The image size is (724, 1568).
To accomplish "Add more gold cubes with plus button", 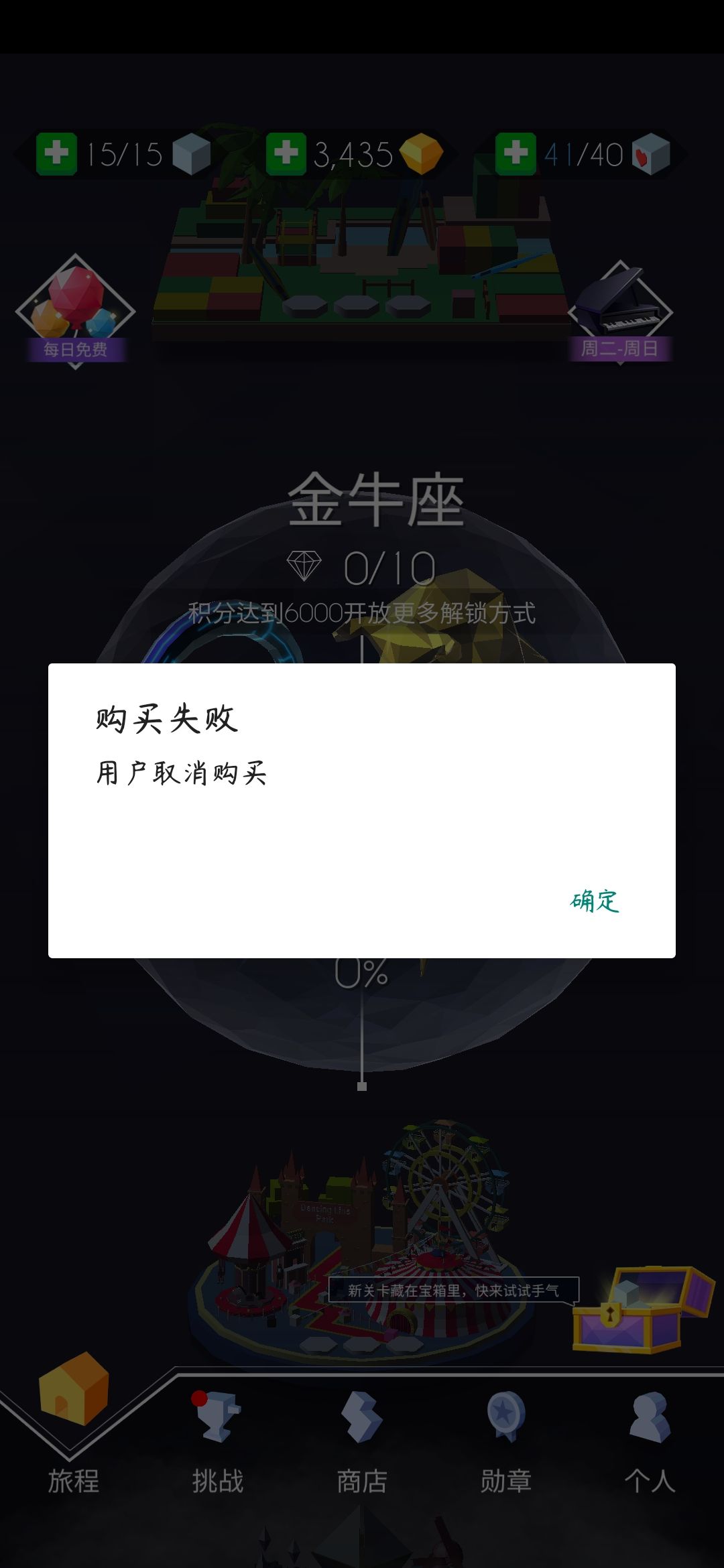I will point(286,153).
